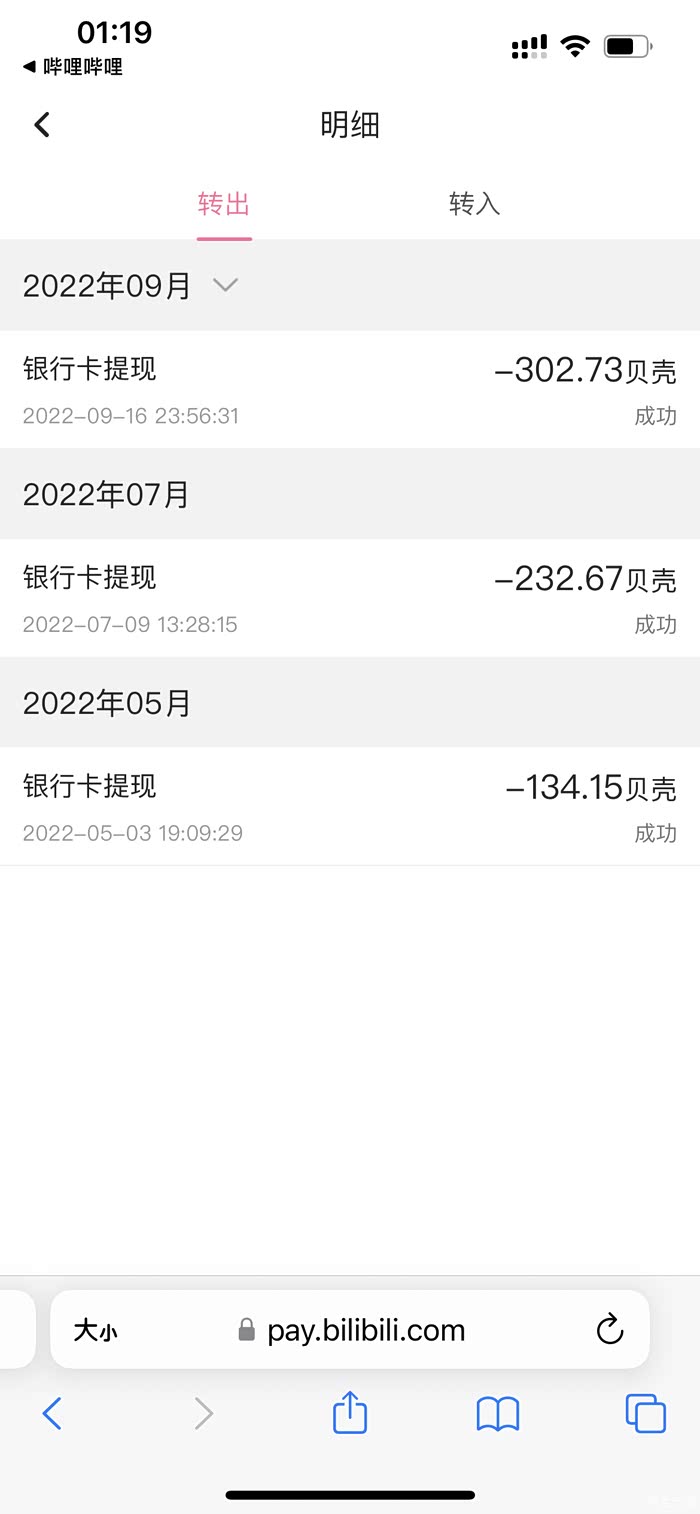View the -232.67 贝壳 withdrawal record

coord(350,598)
